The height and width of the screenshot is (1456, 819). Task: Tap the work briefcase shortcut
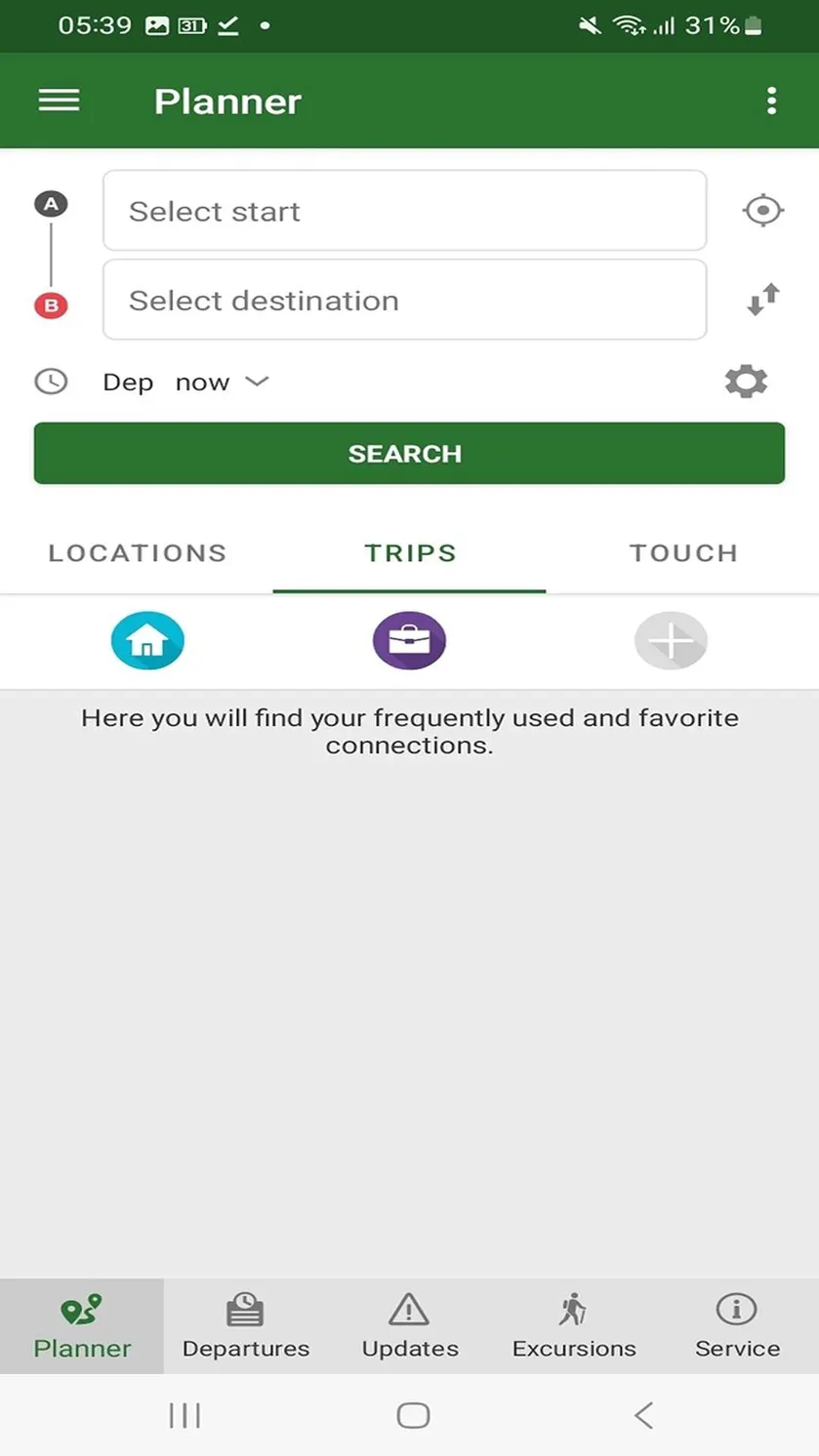pos(409,641)
